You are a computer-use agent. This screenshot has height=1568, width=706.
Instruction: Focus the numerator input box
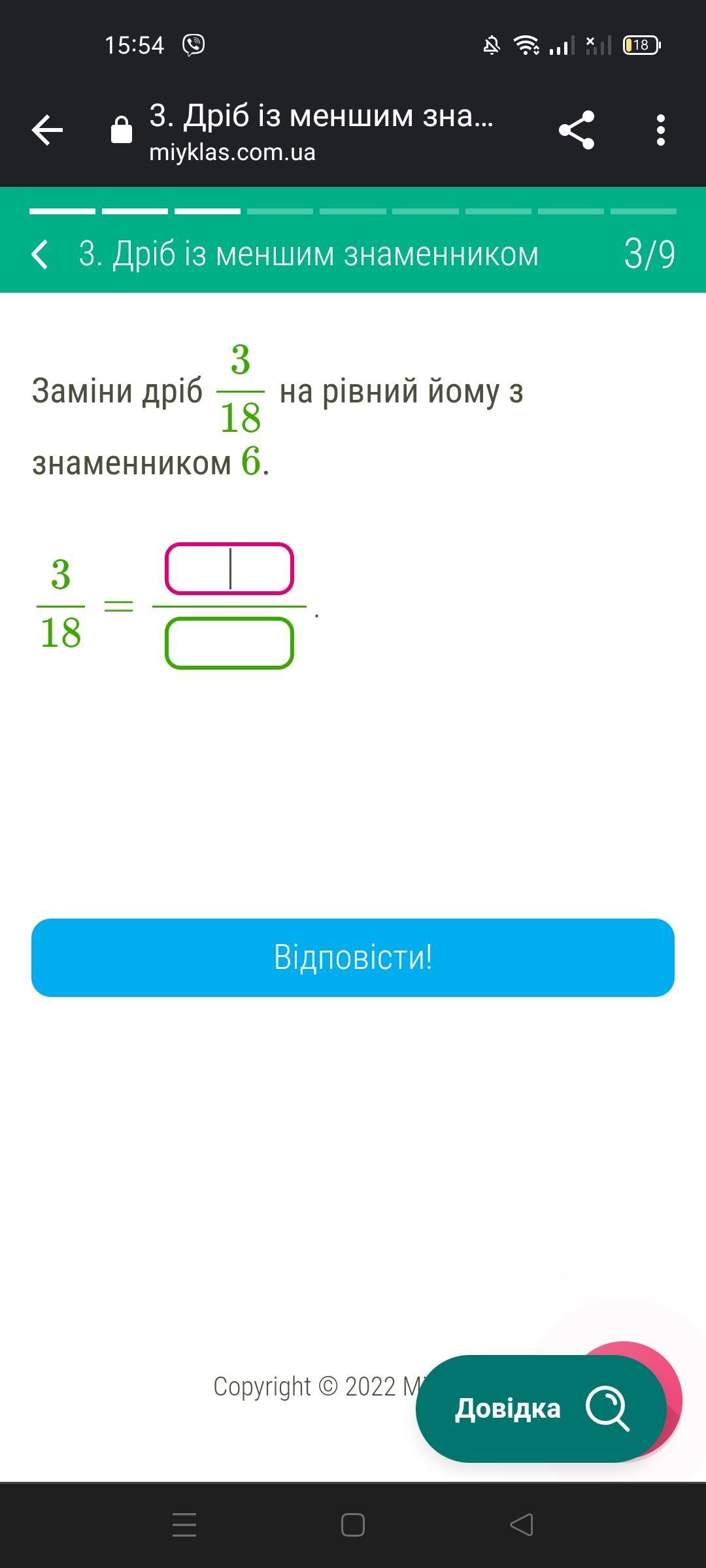tap(229, 568)
